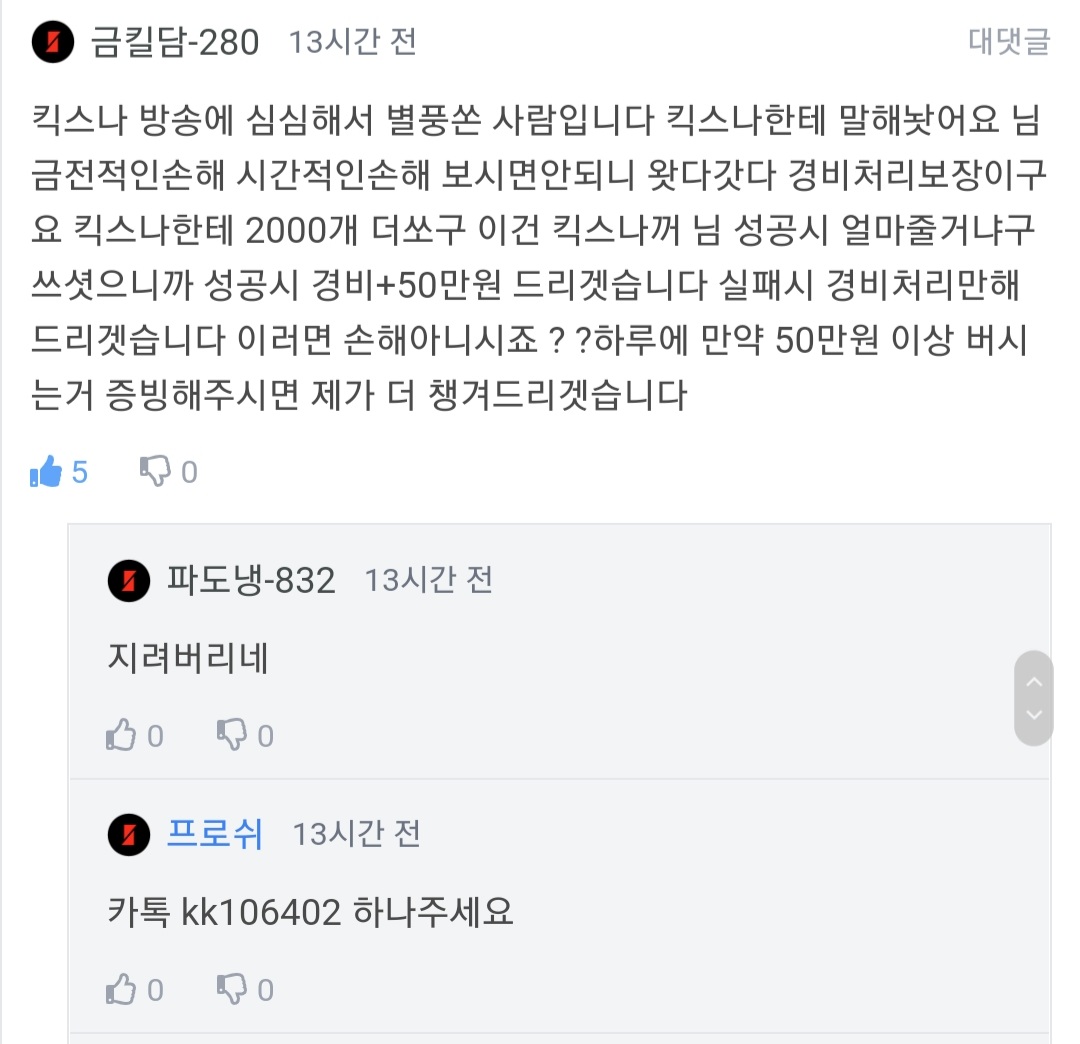Tap the scroll-down arrow on the floating scroller
This screenshot has width=1080, height=1044.
[x=1034, y=715]
